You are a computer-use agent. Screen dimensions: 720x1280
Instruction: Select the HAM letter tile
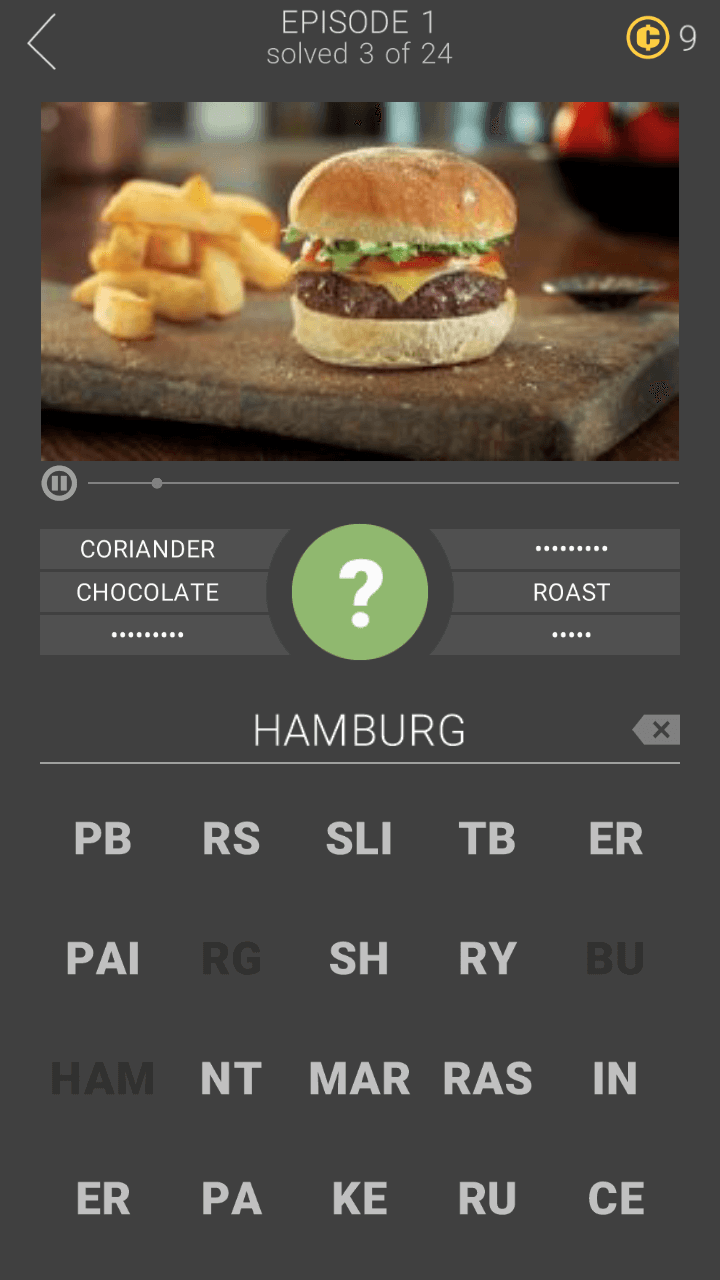point(102,1078)
